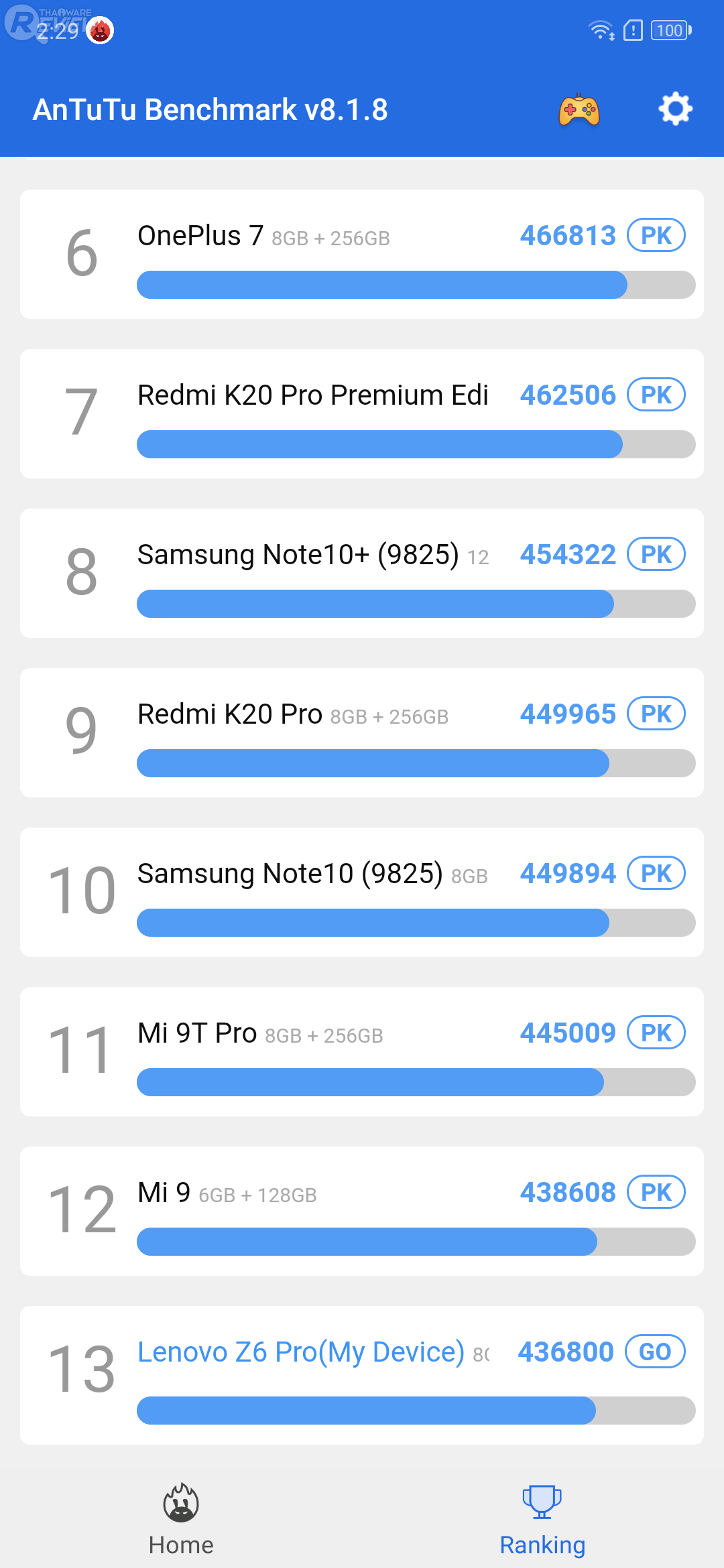Open the game controller icon

click(579, 110)
